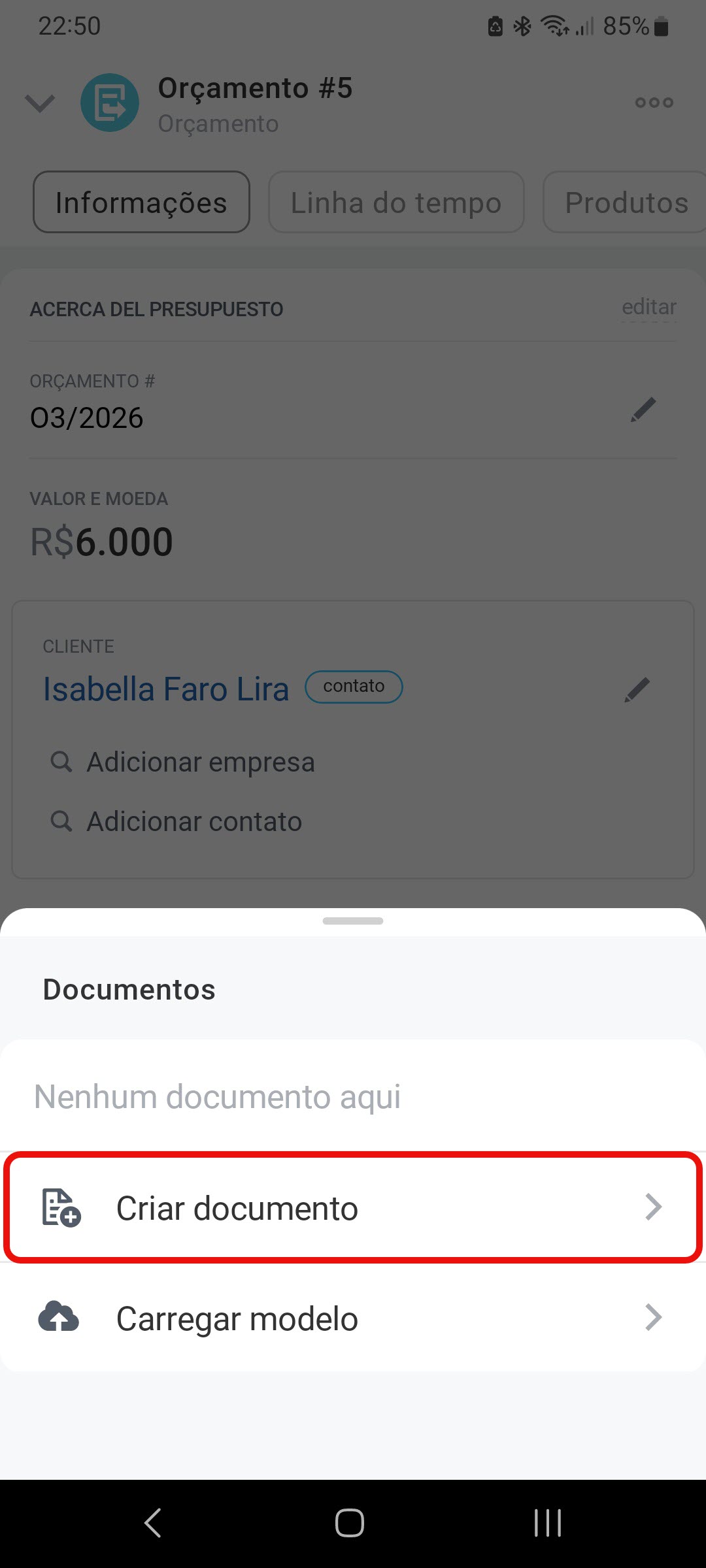The image size is (706, 1568).
Task: Switch to the Produtos tab
Action: coord(625,203)
